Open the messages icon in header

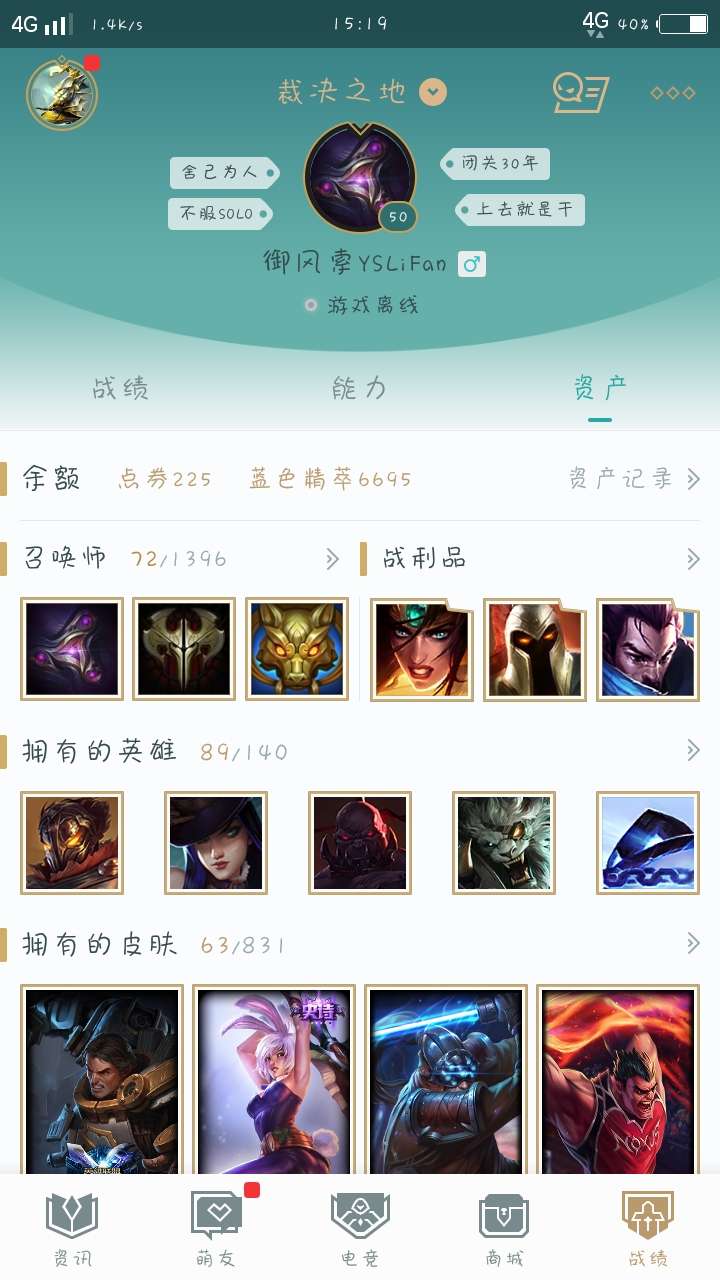[x=580, y=93]
